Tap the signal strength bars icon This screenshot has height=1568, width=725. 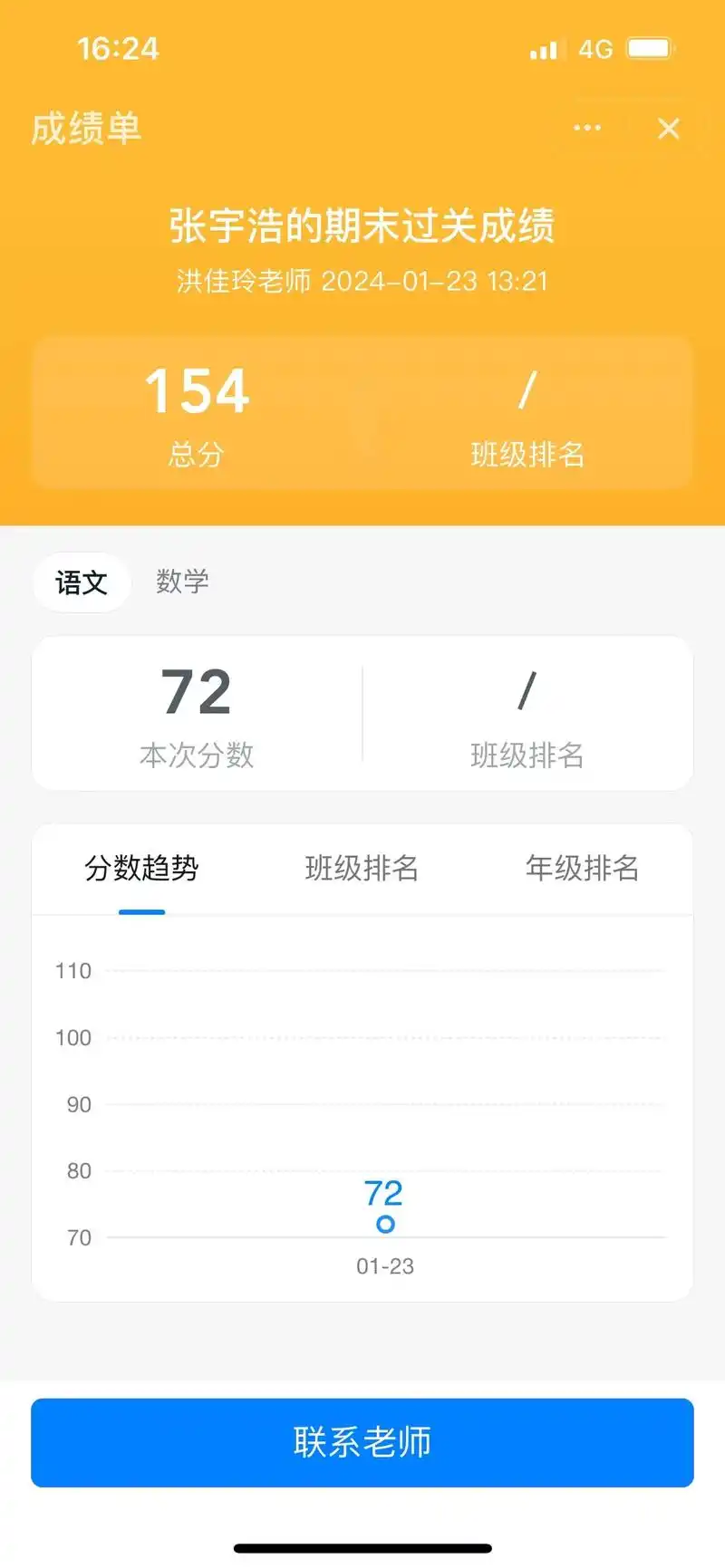(544, 50)
